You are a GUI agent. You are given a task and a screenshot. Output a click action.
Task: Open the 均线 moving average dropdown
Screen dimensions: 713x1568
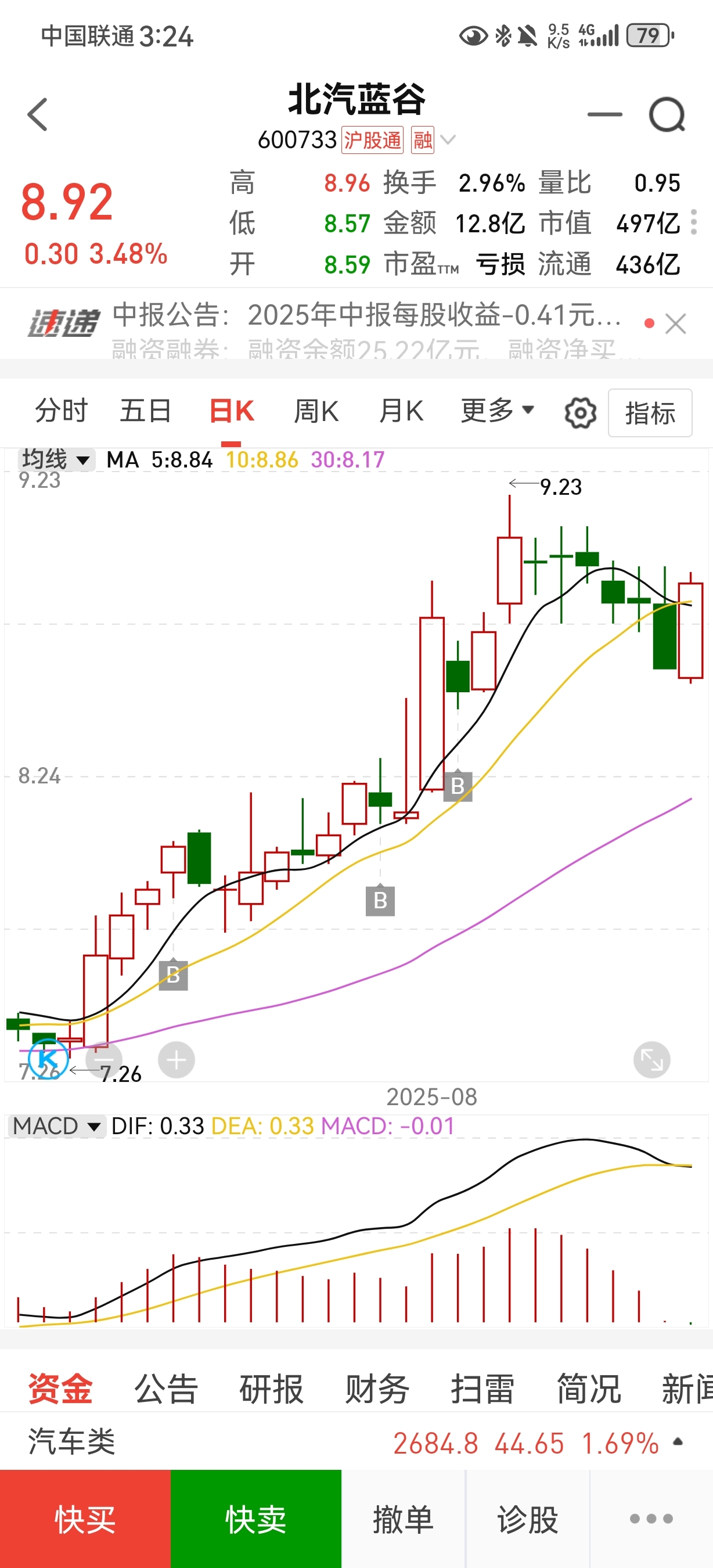[56, 459]
